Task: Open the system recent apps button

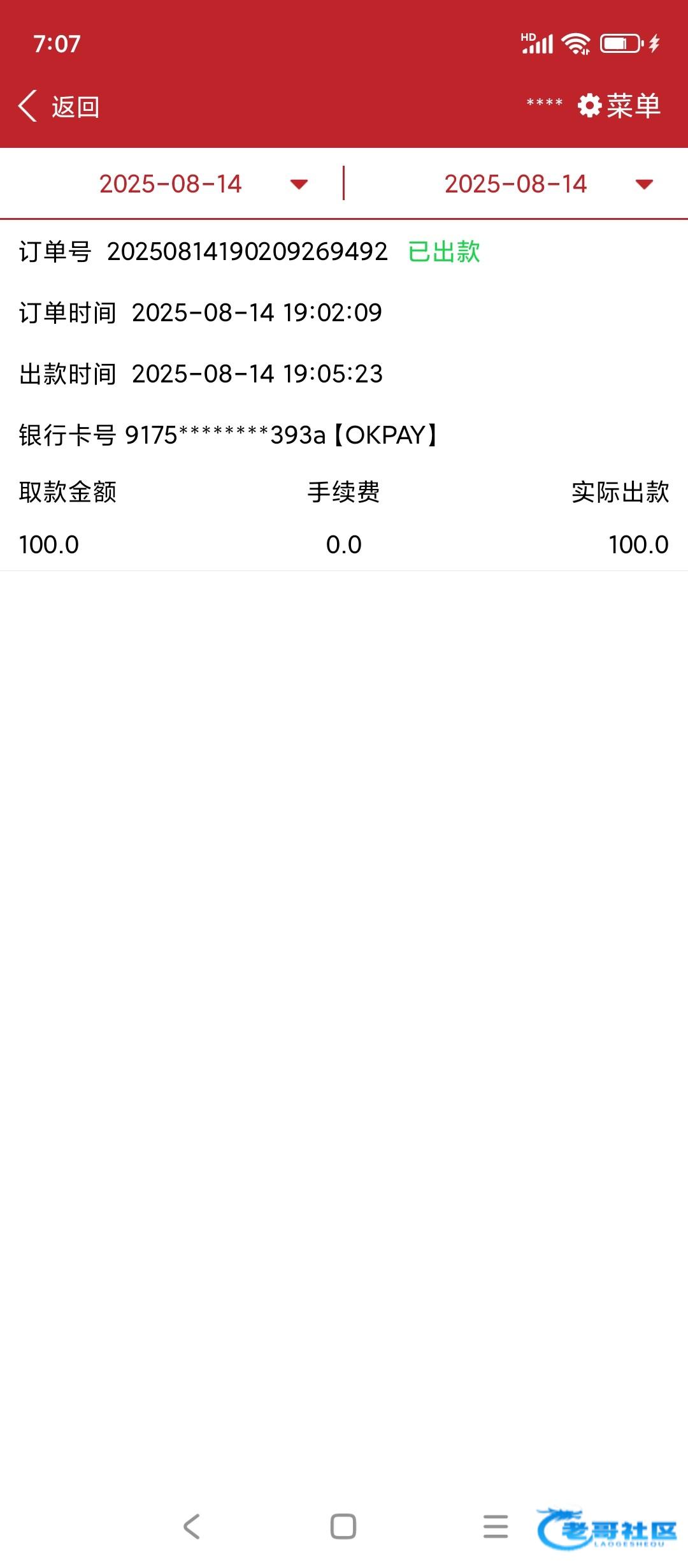Action: 496,1527
